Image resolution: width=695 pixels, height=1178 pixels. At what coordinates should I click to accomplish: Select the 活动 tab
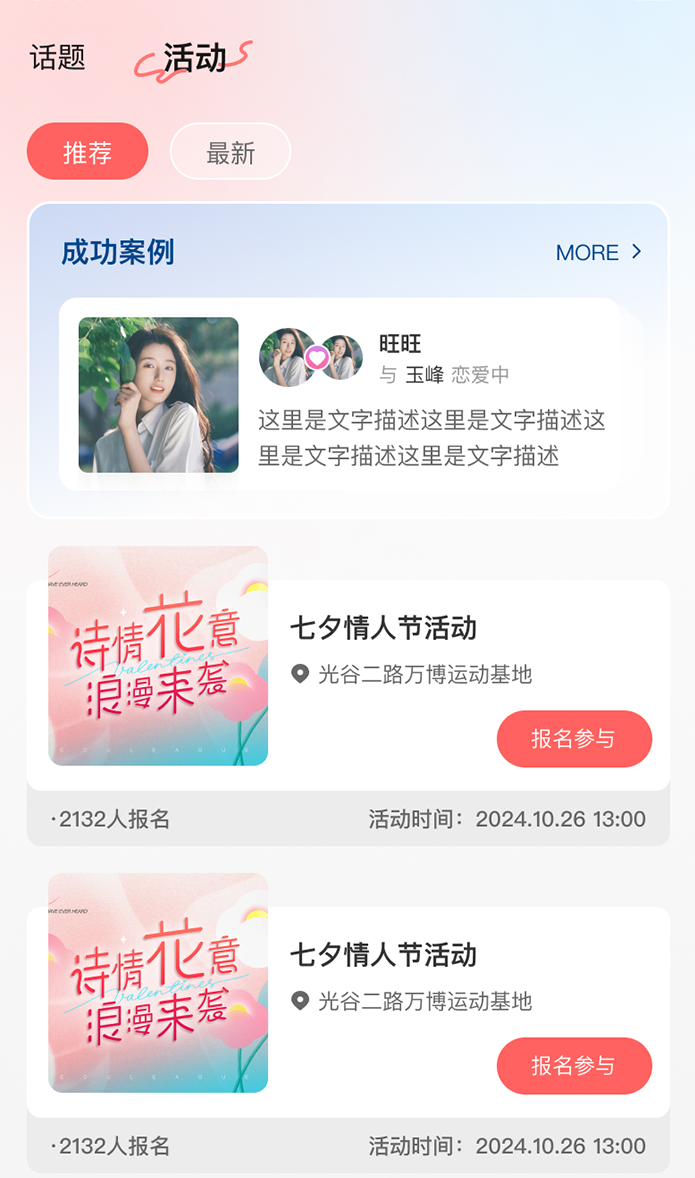click(195, 58)
